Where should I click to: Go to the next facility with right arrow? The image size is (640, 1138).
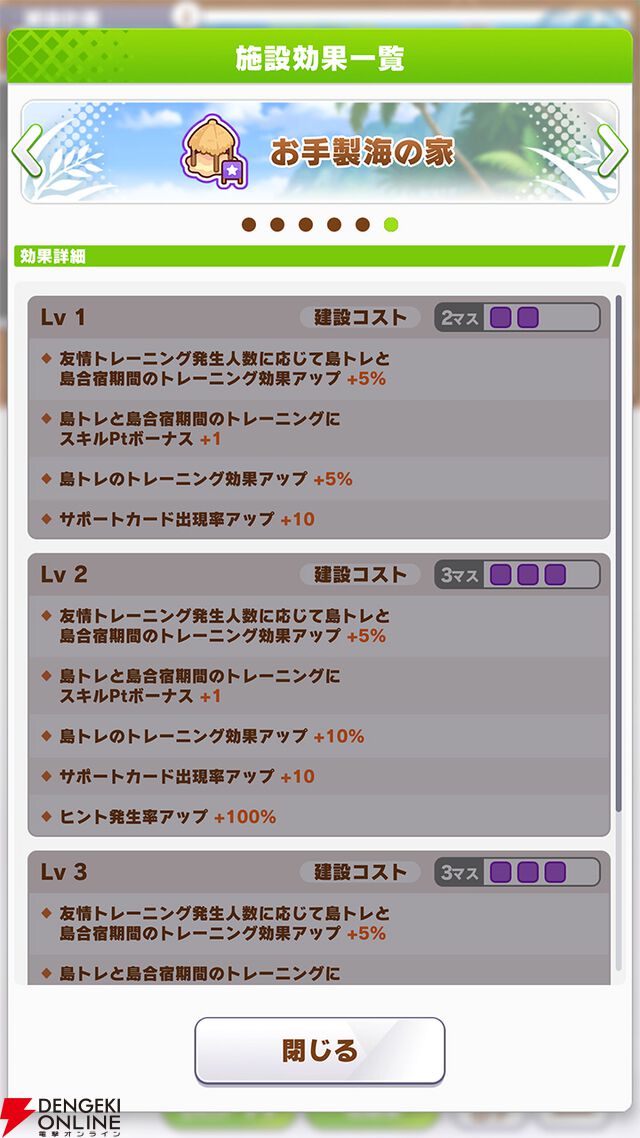tap(612, 151)
